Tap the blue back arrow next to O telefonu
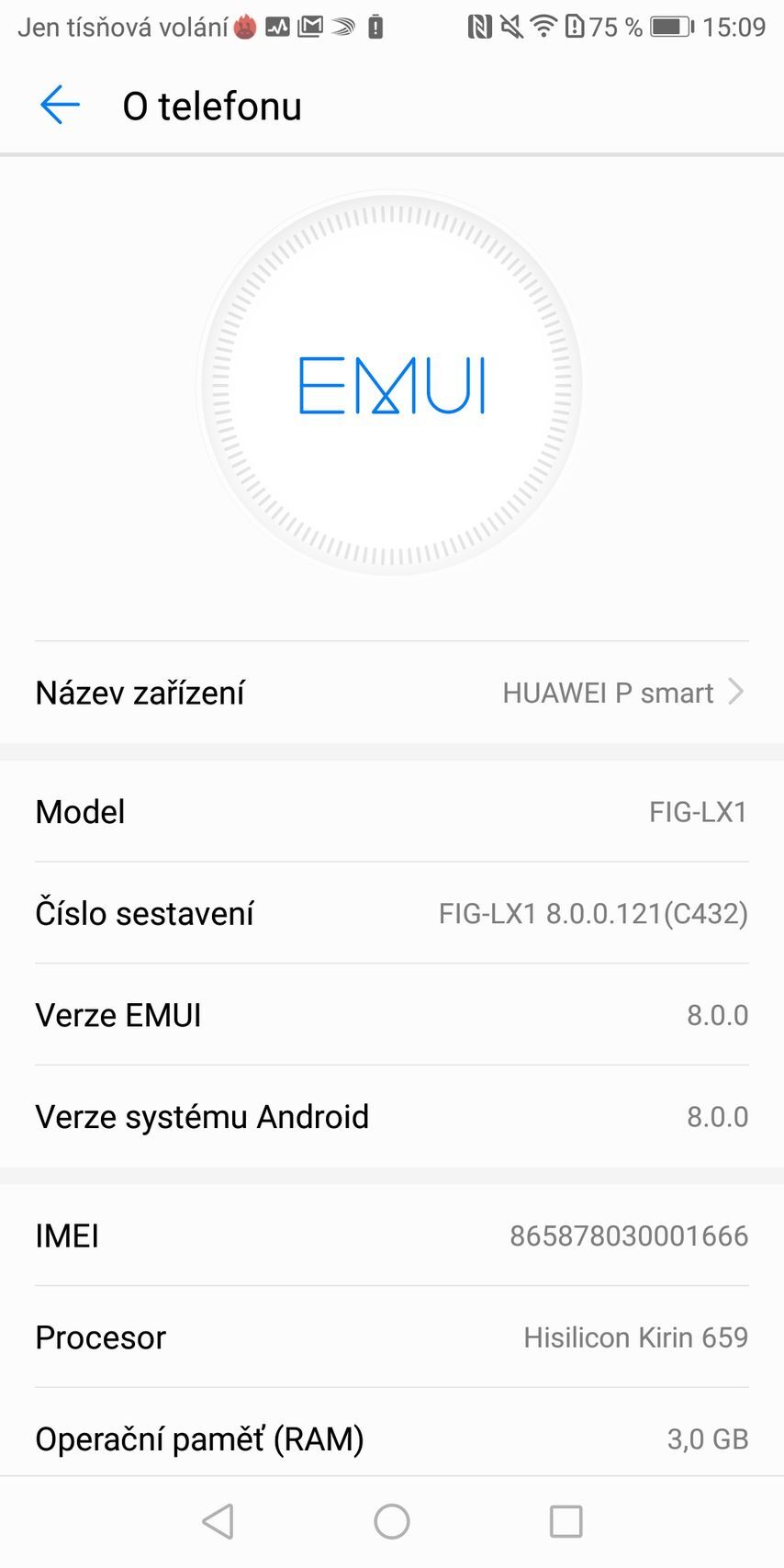This screenshot has height=1568, width=784. point(60,105)
